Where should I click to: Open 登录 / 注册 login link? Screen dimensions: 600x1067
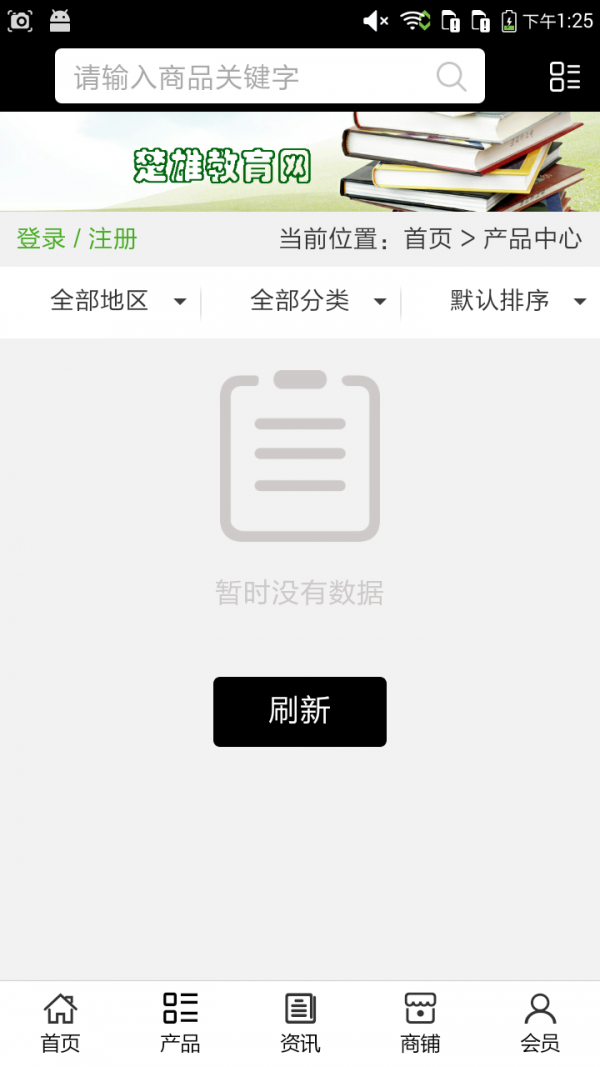[77, 239]
